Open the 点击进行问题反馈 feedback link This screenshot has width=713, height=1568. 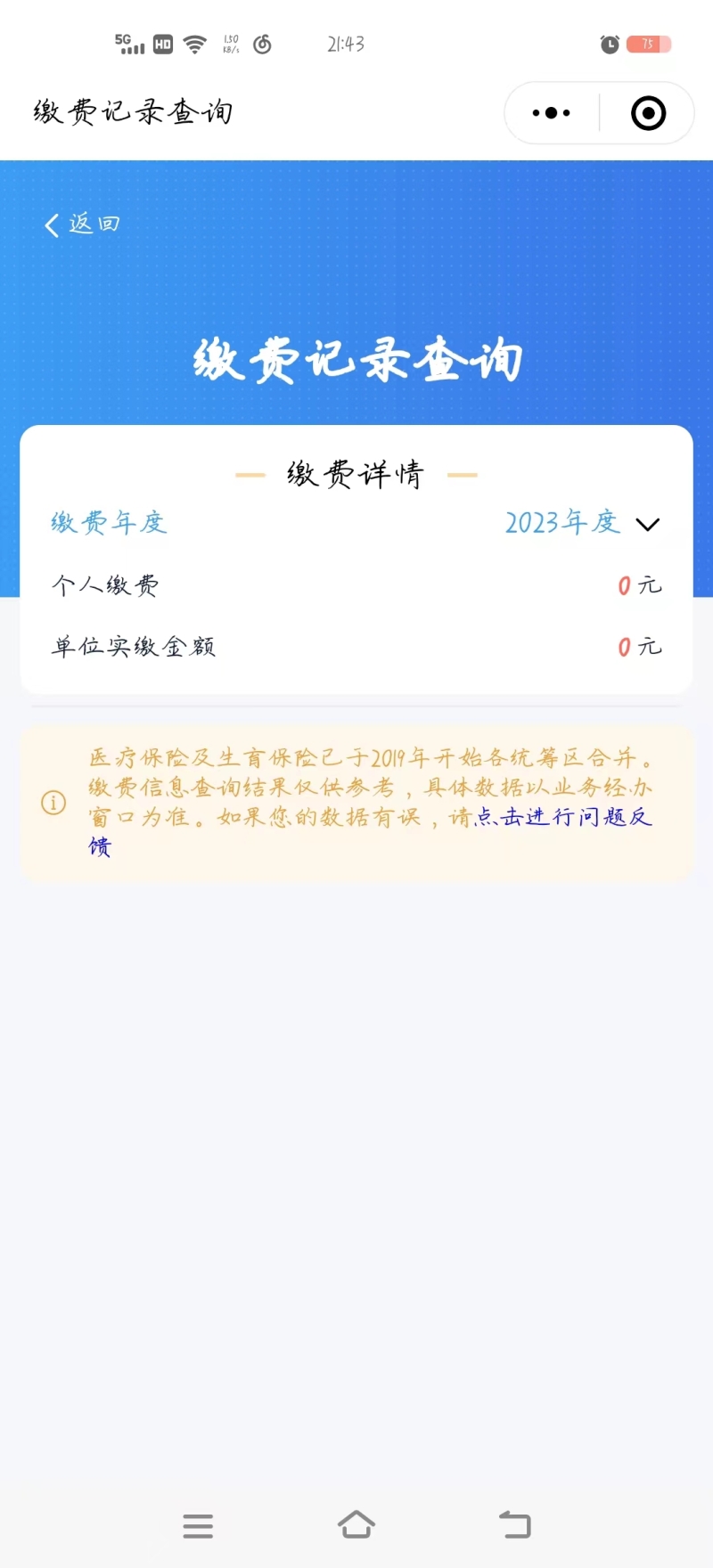(561, 817)
